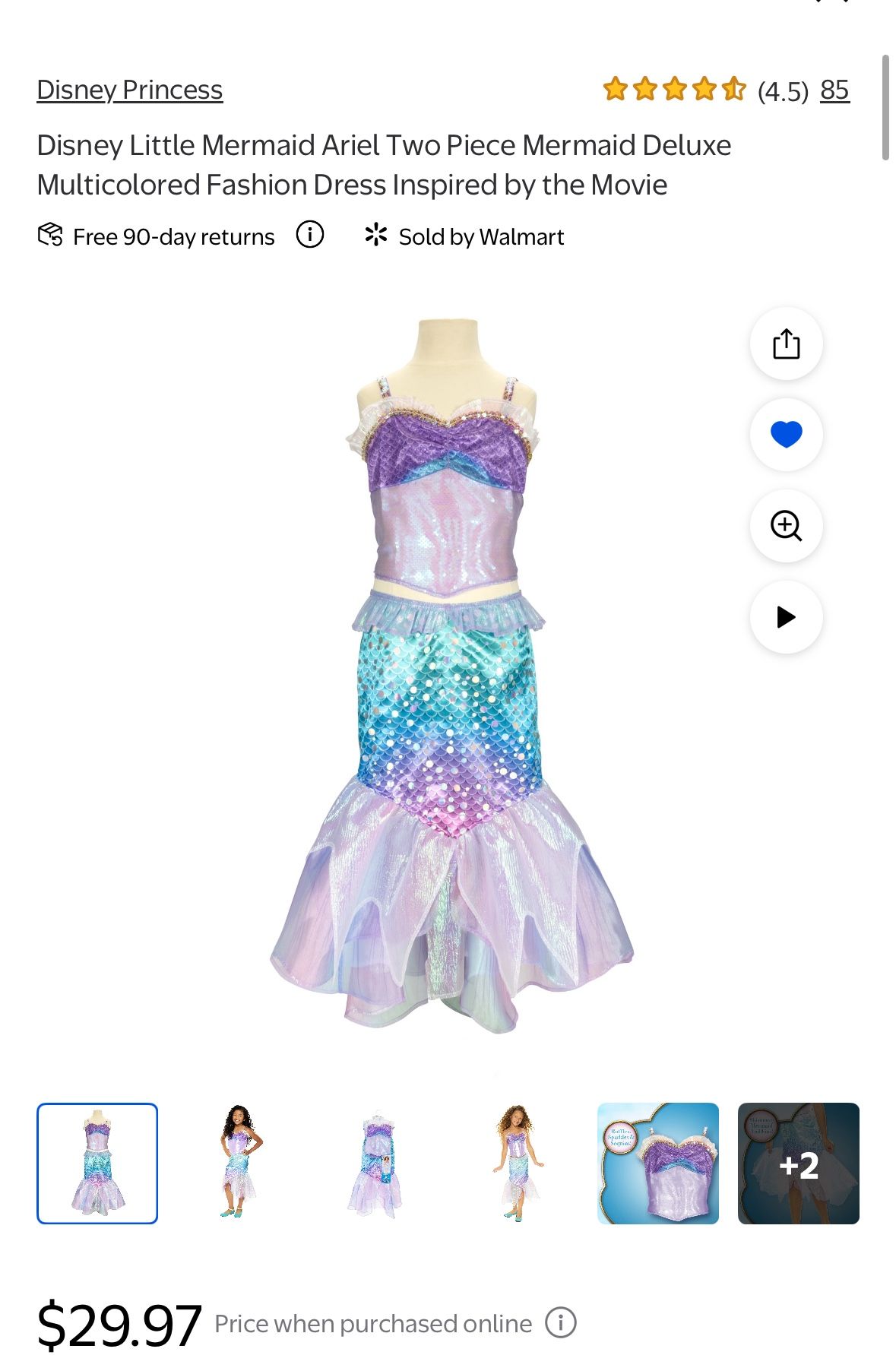Select the first thumbnail of dress on mannequin
Viewport: 896px width, 1371px height.
pyautogui.click(x=97, y=1163)
